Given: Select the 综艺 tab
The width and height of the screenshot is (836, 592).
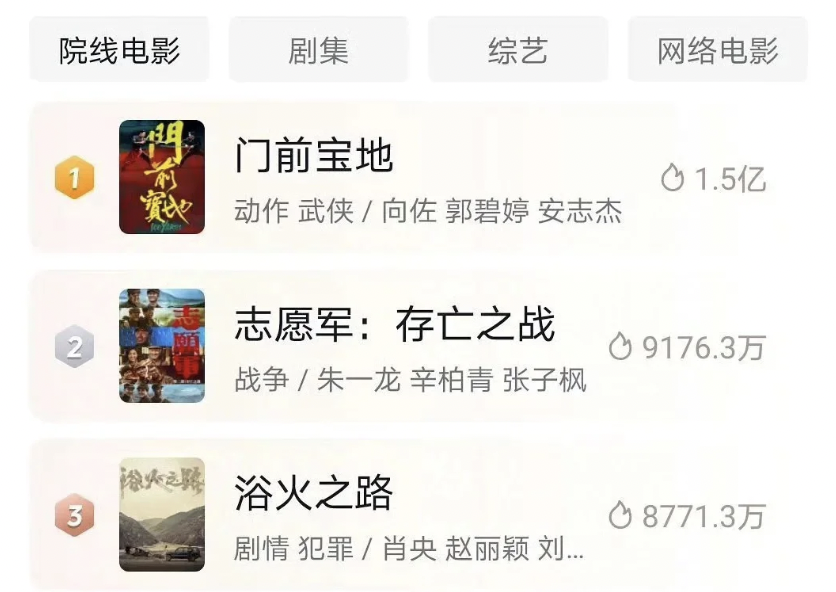Looking at the screenshot, I should tap(517, 50).
